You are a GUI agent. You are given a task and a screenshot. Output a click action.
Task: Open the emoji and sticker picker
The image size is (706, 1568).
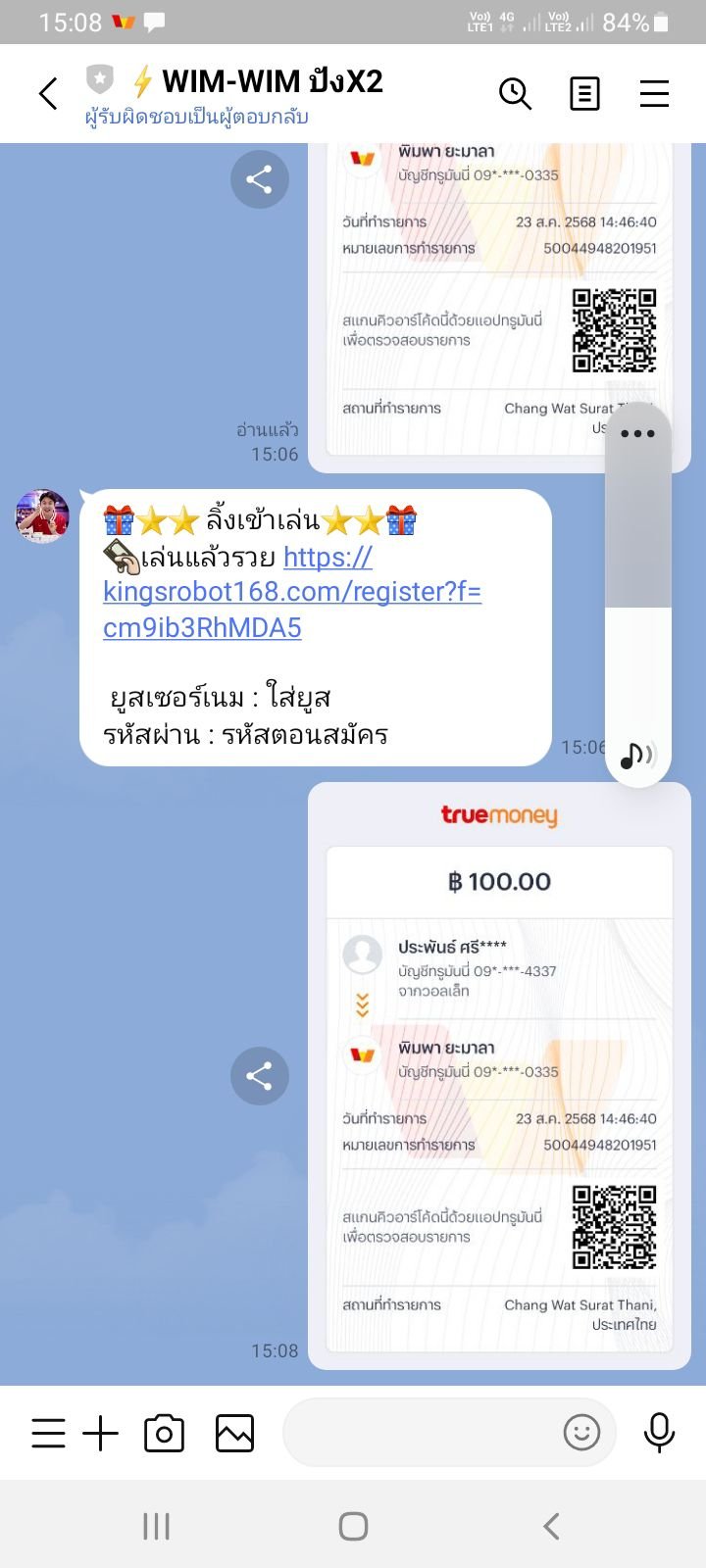point(581,1433)
